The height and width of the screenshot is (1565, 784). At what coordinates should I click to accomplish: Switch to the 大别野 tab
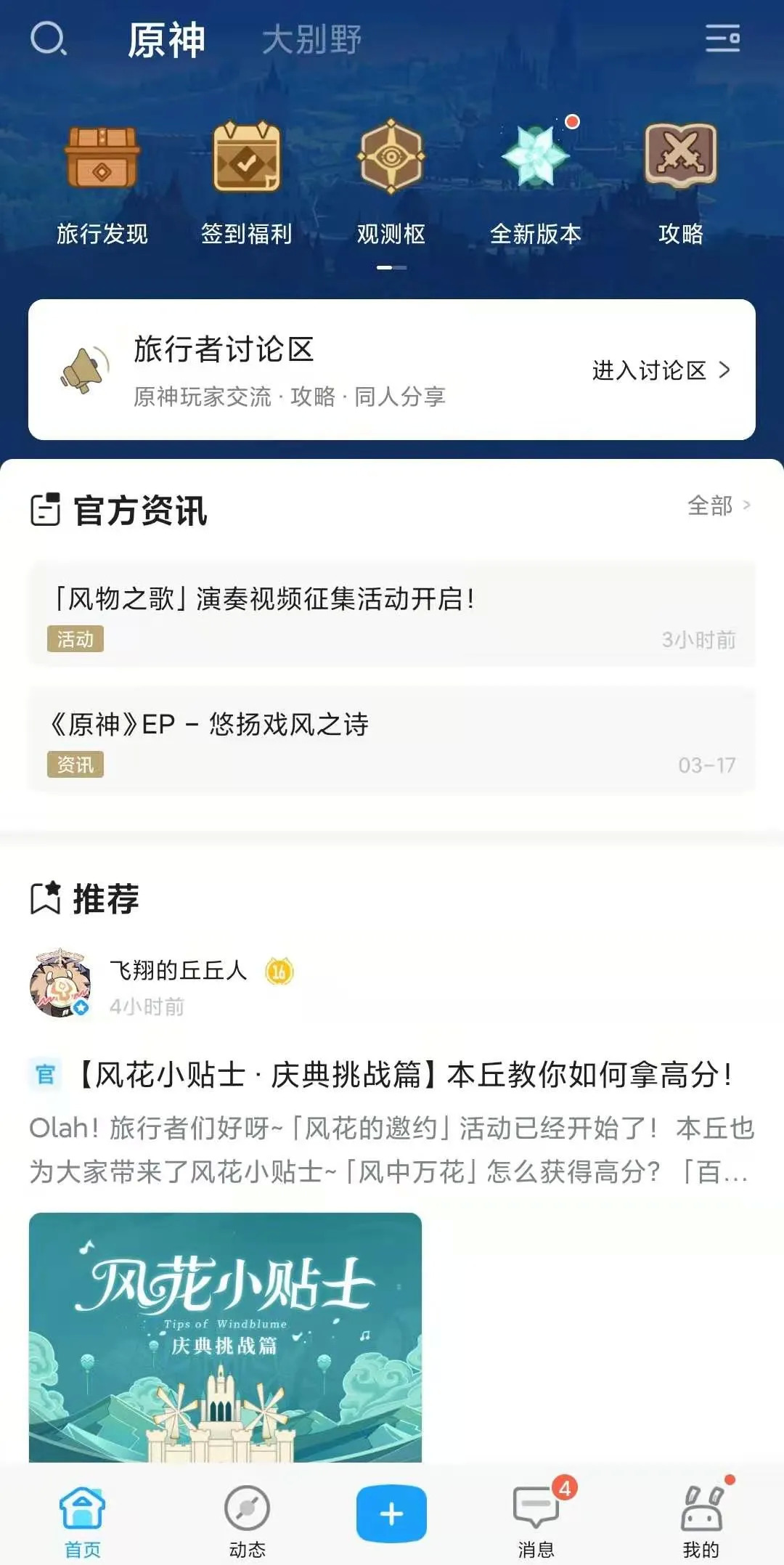[311, 40]
